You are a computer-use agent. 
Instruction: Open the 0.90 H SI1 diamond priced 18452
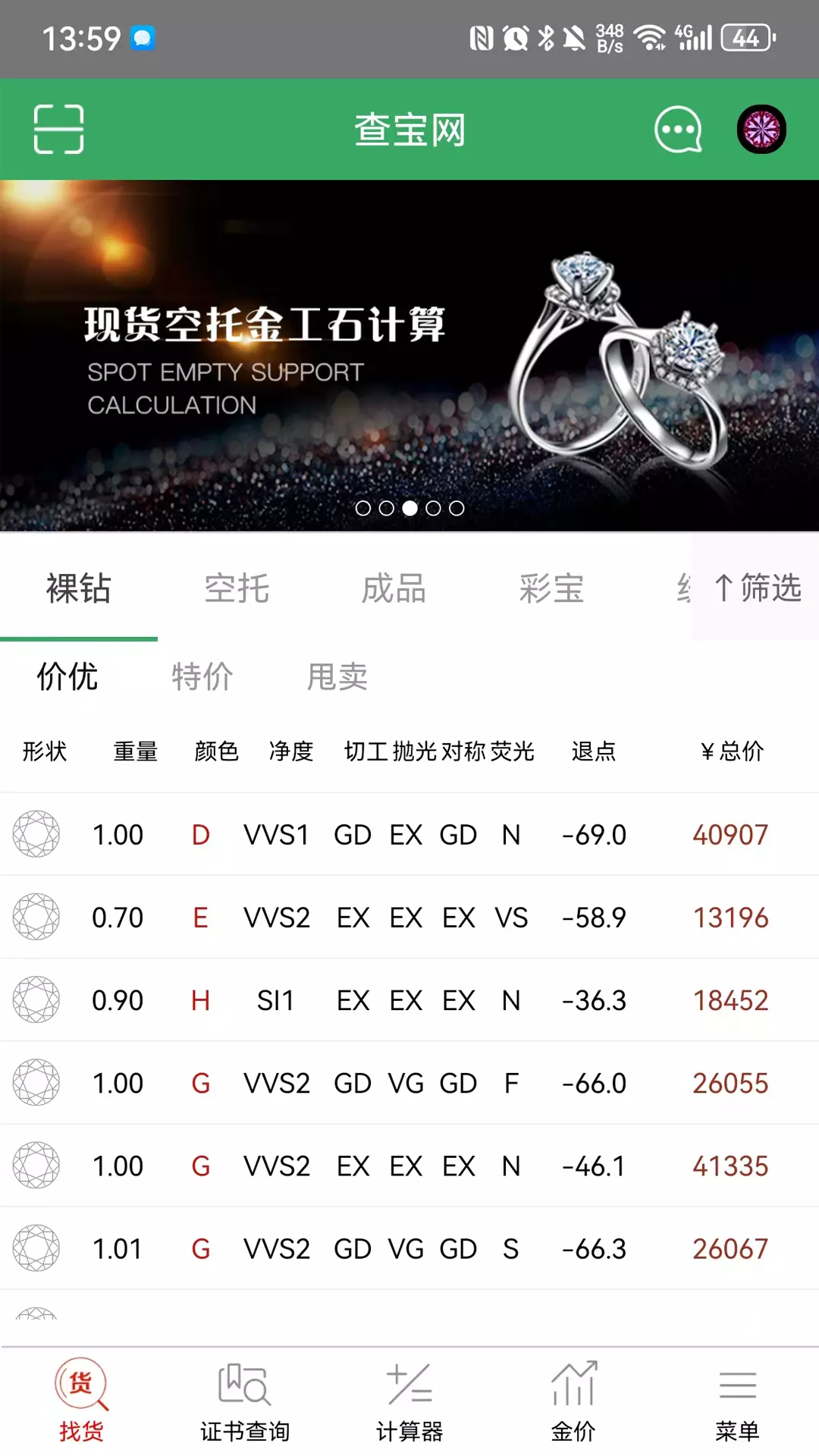tap(409, 1000)
